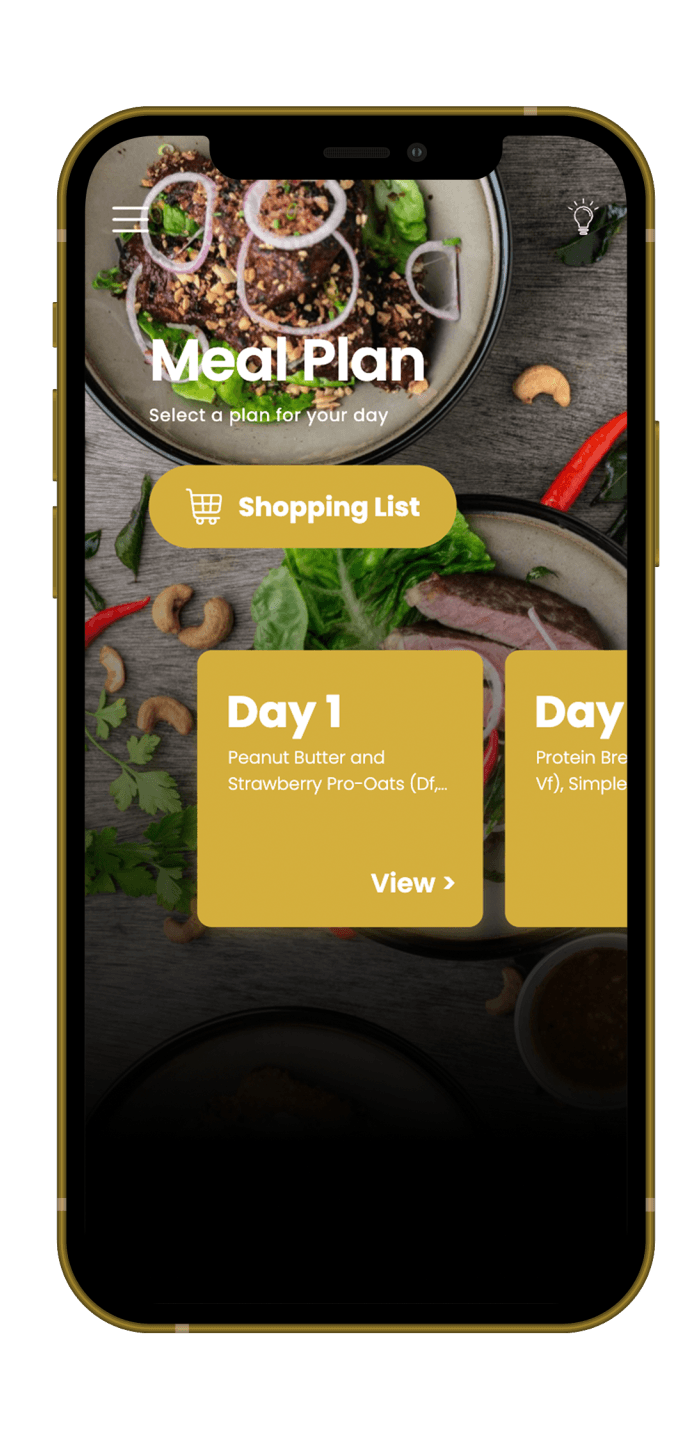
Task: Open the Shopping List
Action: coord(302,507)
